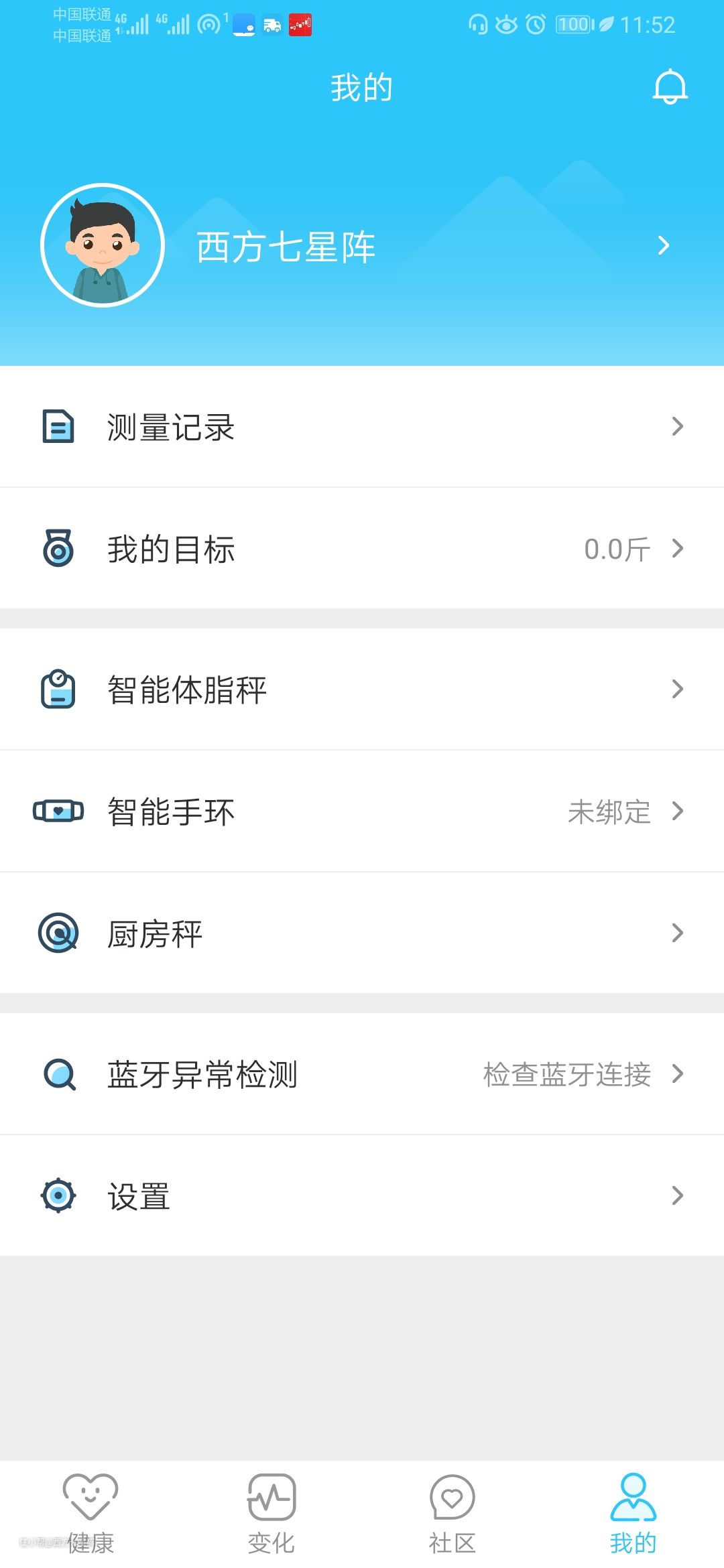Viewport: 724px width, 1568px height.
Task: Open 智能手环 smart band binding
Action: (x=362, y=811)
